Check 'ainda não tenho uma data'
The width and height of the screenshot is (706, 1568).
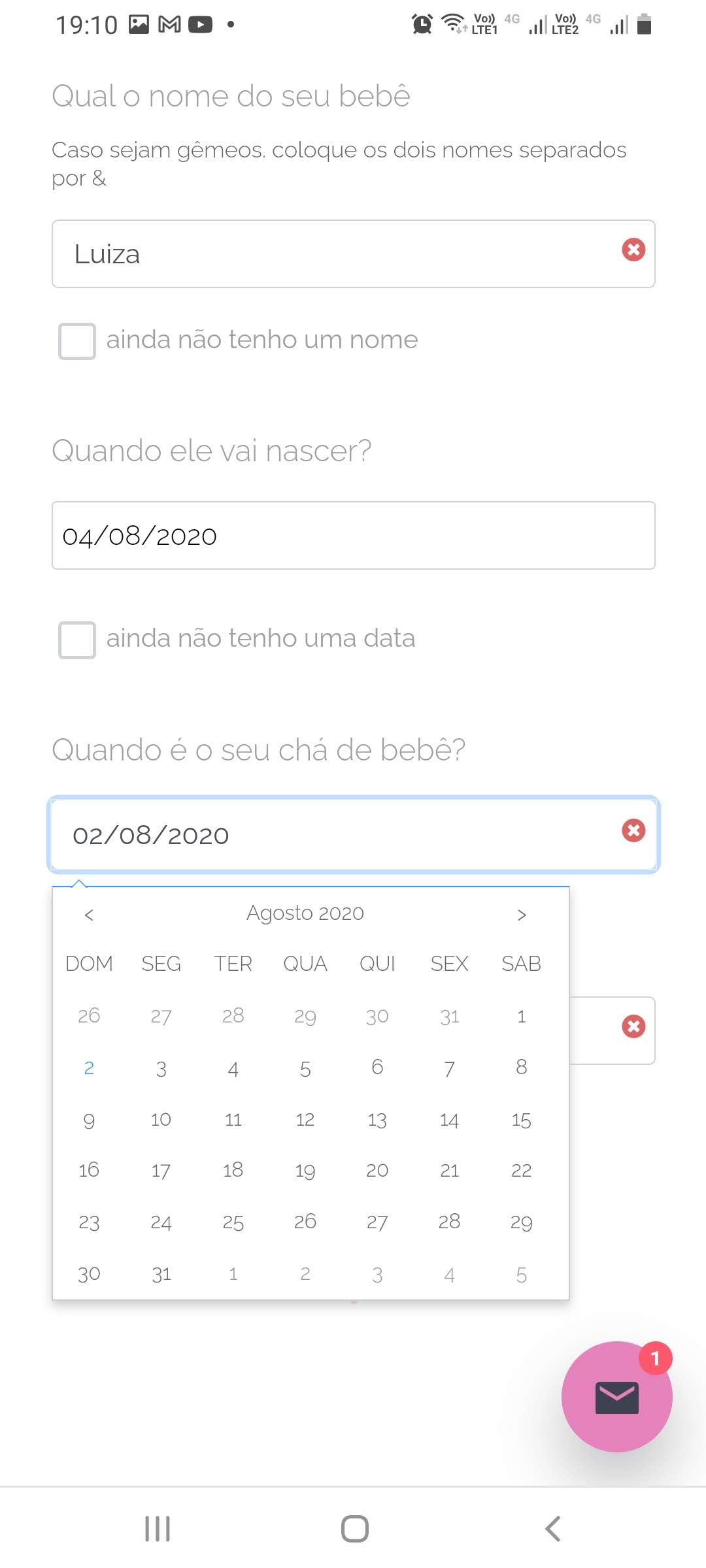click(x=77, y=640)
